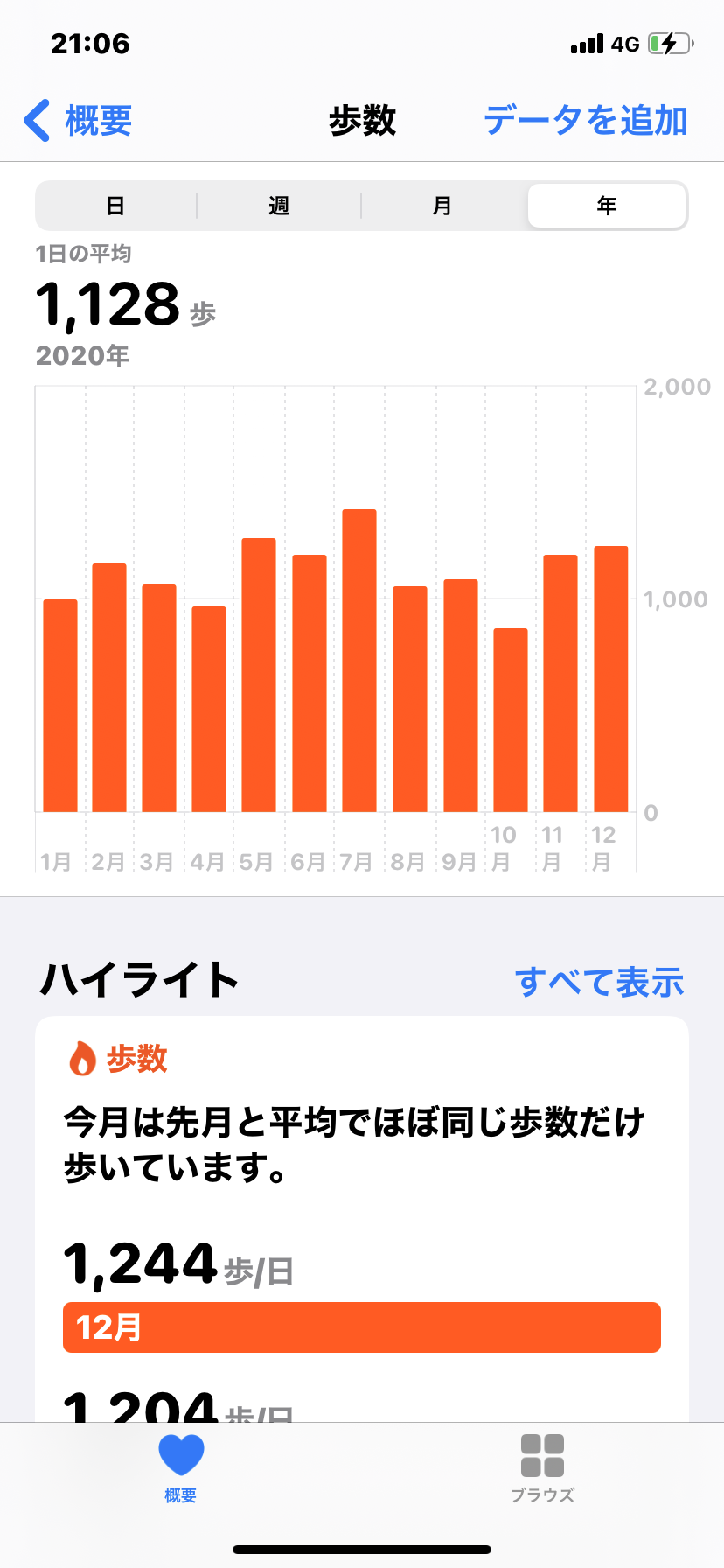Switch to the 週 view
The width and height of the screenshot is (724, 1568).
tap(279, 206)
